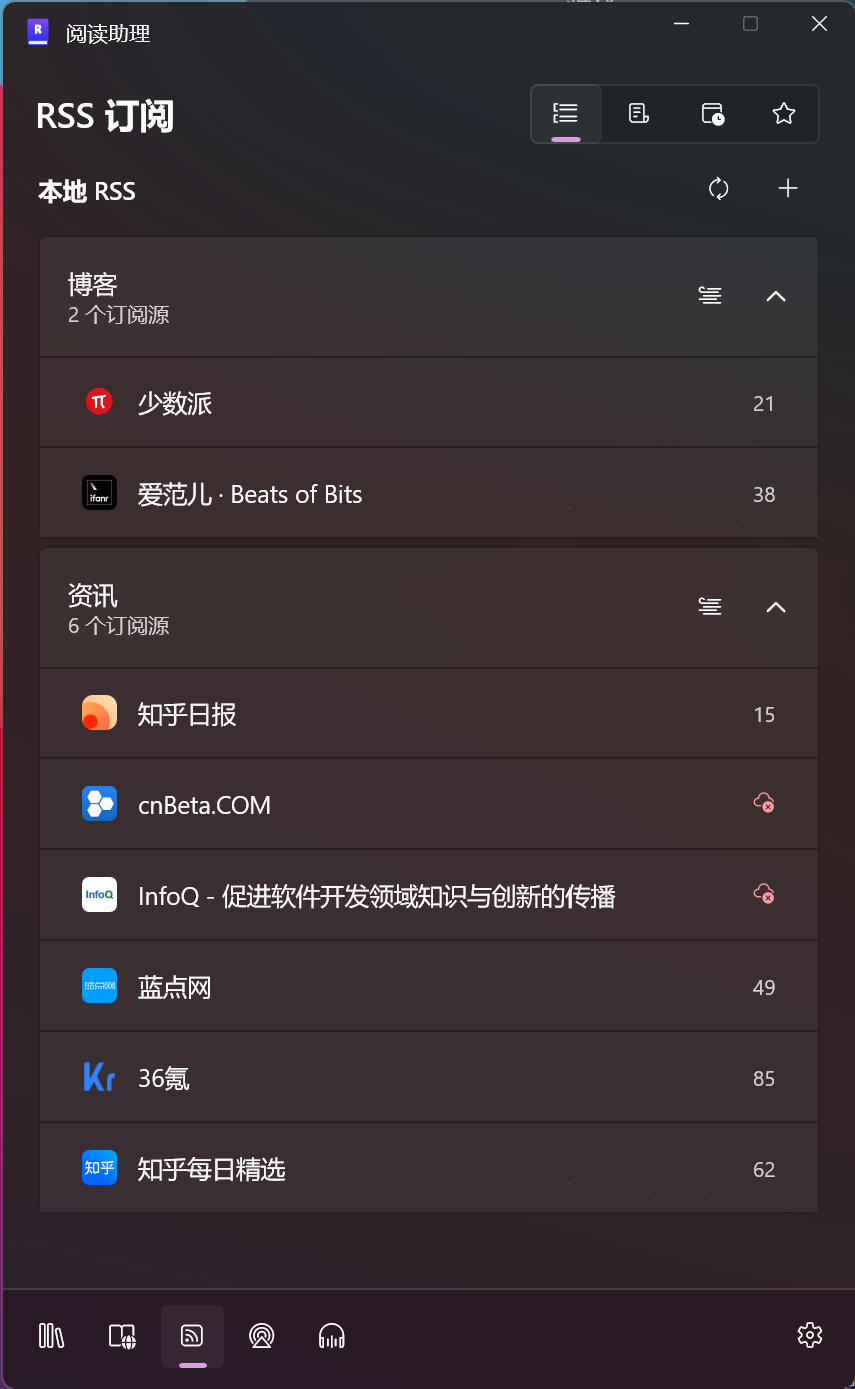Screen dimensions: 855x1389
Task: Click the cloud sync error icon on cnBeta.COM
Action: [764, 803]
